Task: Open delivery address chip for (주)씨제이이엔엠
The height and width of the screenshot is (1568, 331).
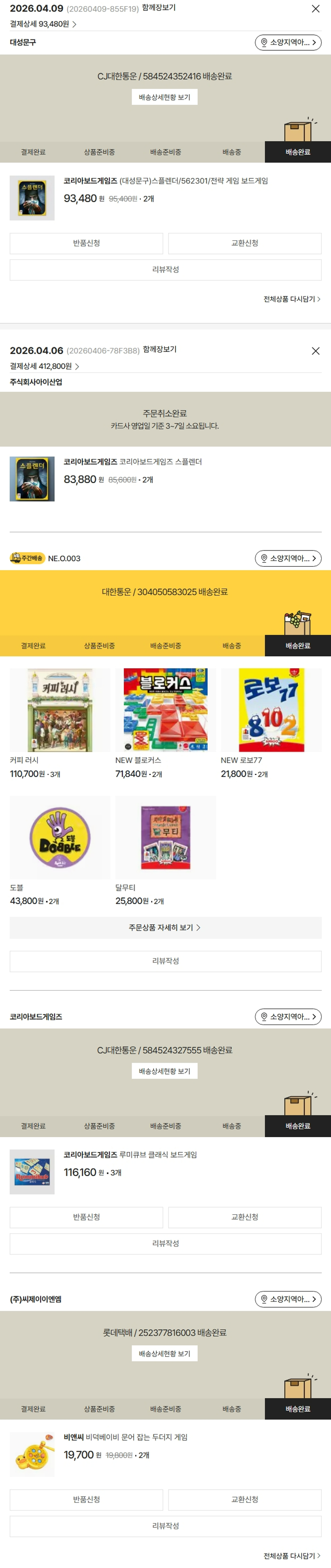Action: (x=288, y=1299)
